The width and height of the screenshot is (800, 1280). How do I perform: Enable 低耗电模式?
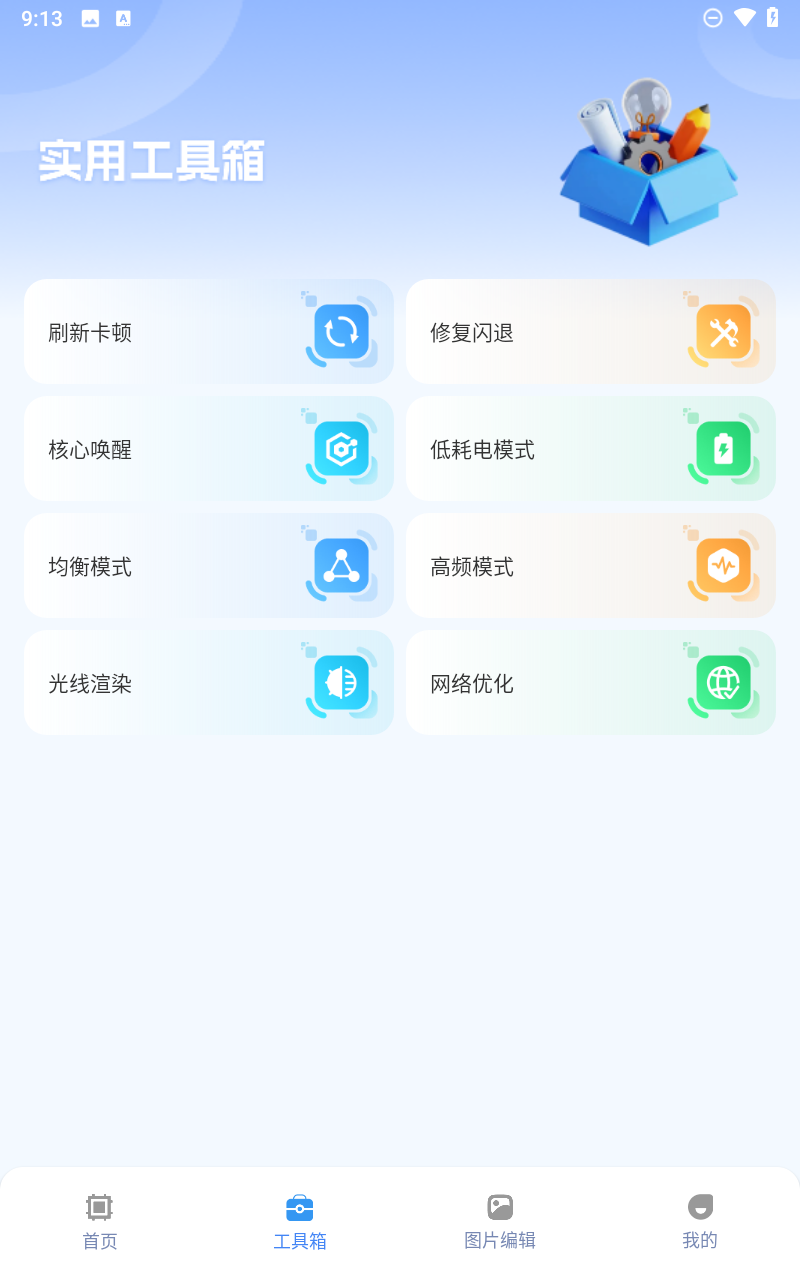click(590, 449)
